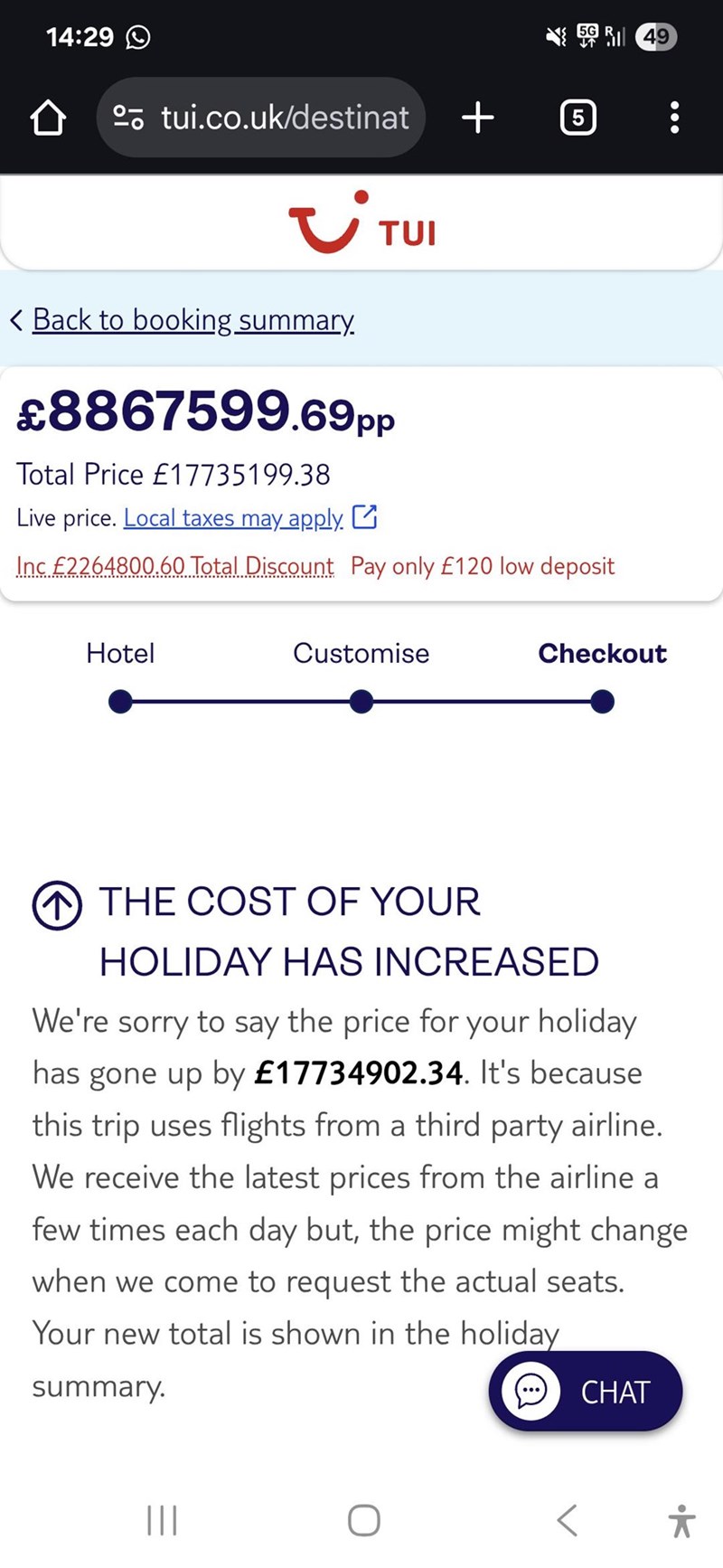Go back to booking summary
This screenshot has width=723, height=1568.
coord(192,320)
